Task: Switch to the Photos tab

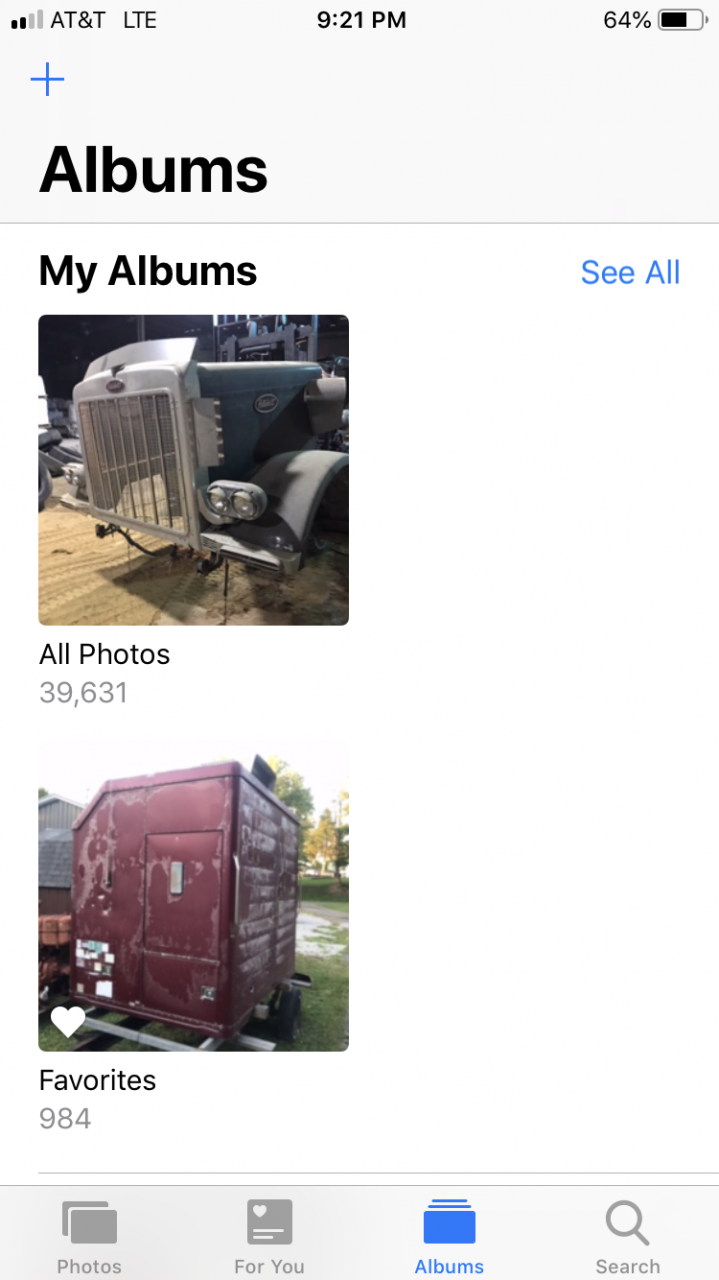Action: (x=89, y=1237)
